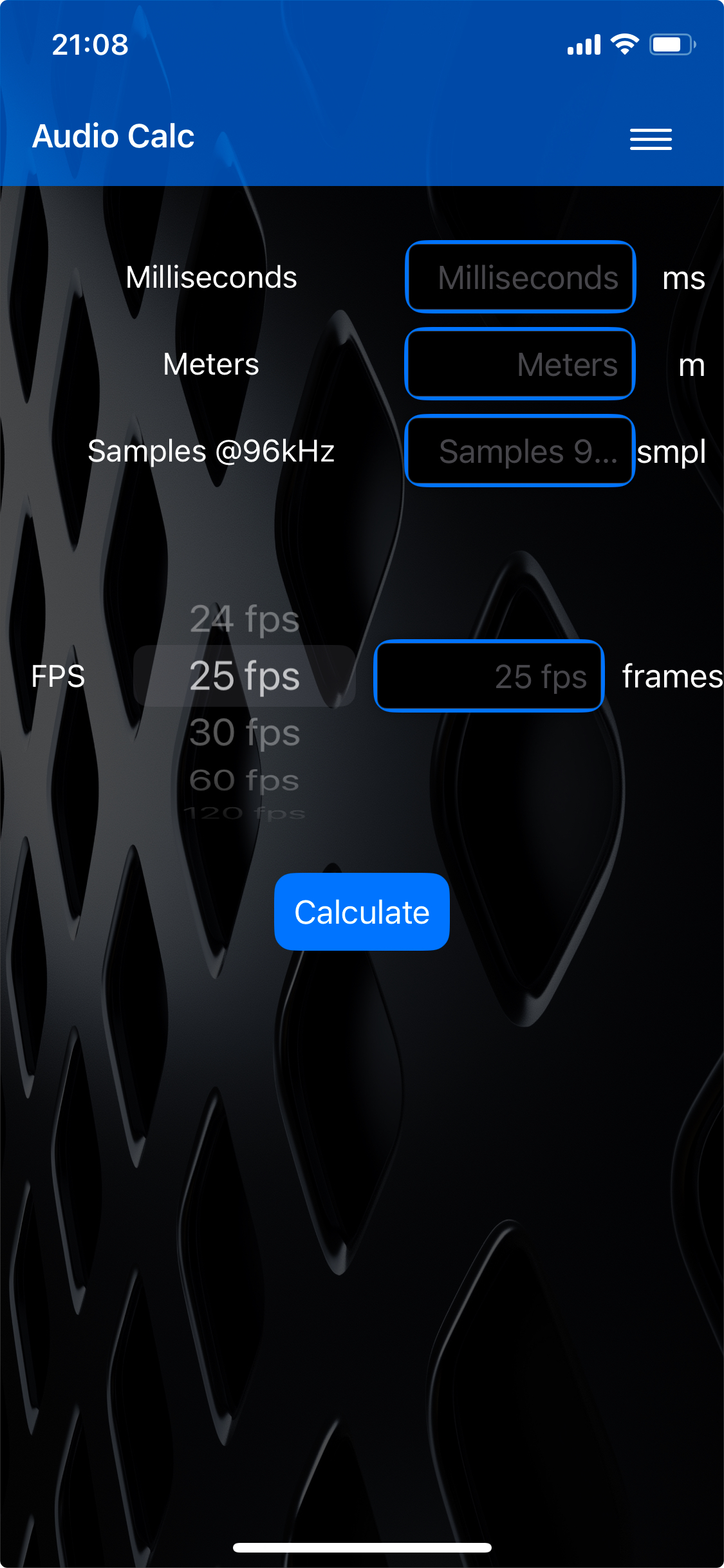Select the Samples 96kHz input field
The width and height of the screenshot is (724, 1568).
pos(520,451)
